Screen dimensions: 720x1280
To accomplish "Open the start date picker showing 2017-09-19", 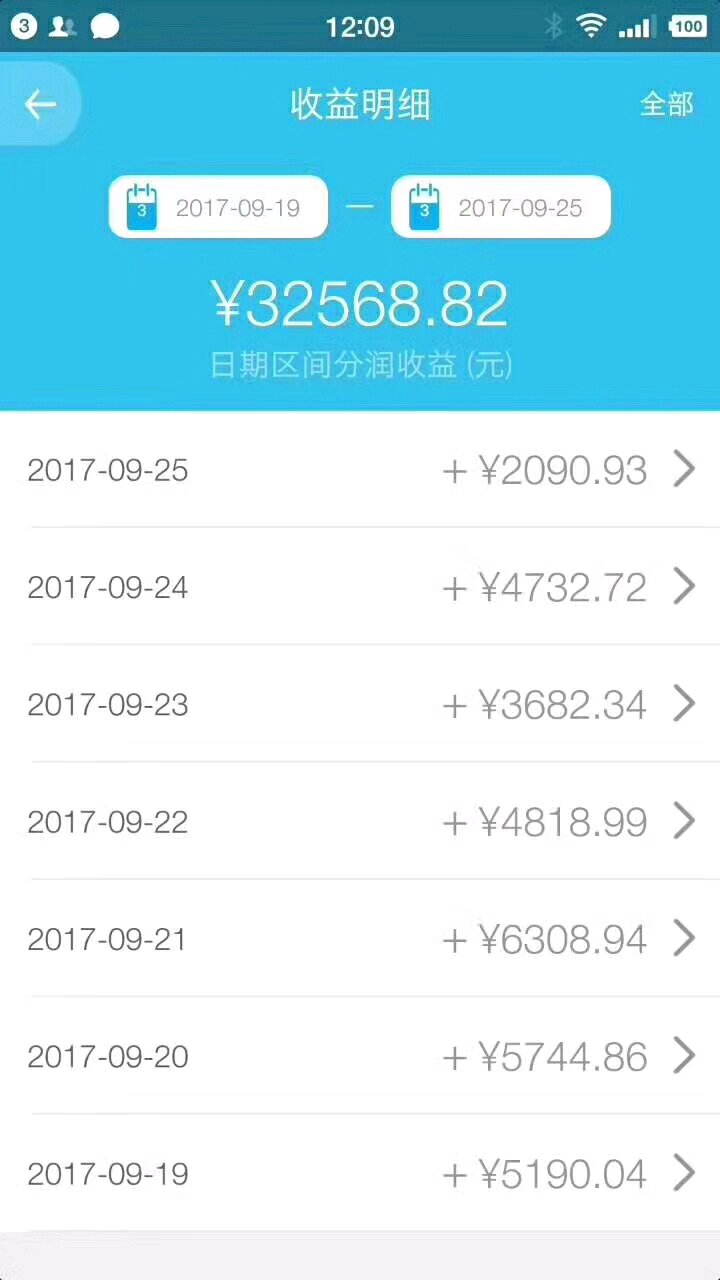I will tap(218, 207).
